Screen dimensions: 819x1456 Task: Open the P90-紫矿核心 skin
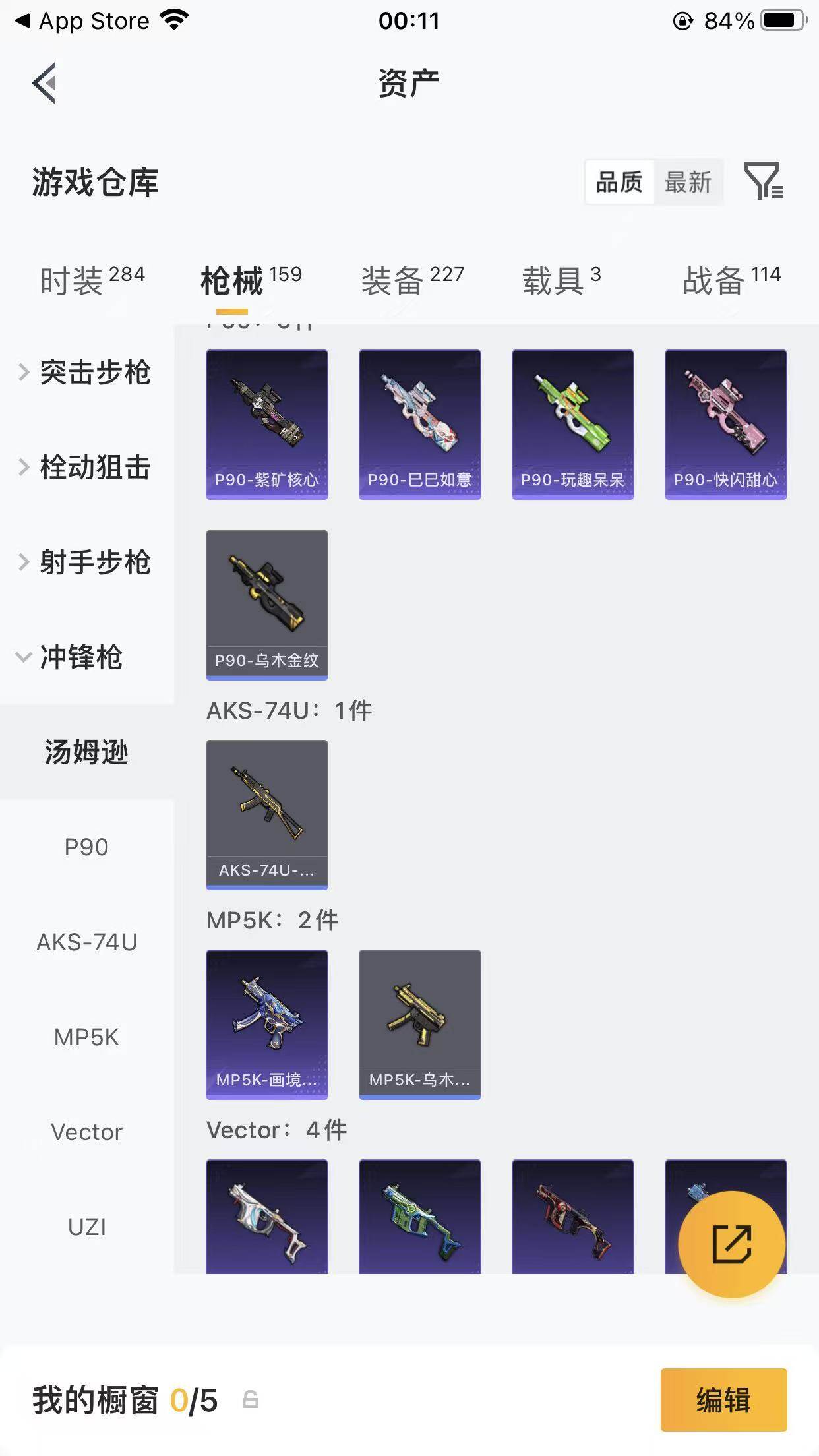click(267, 424)
